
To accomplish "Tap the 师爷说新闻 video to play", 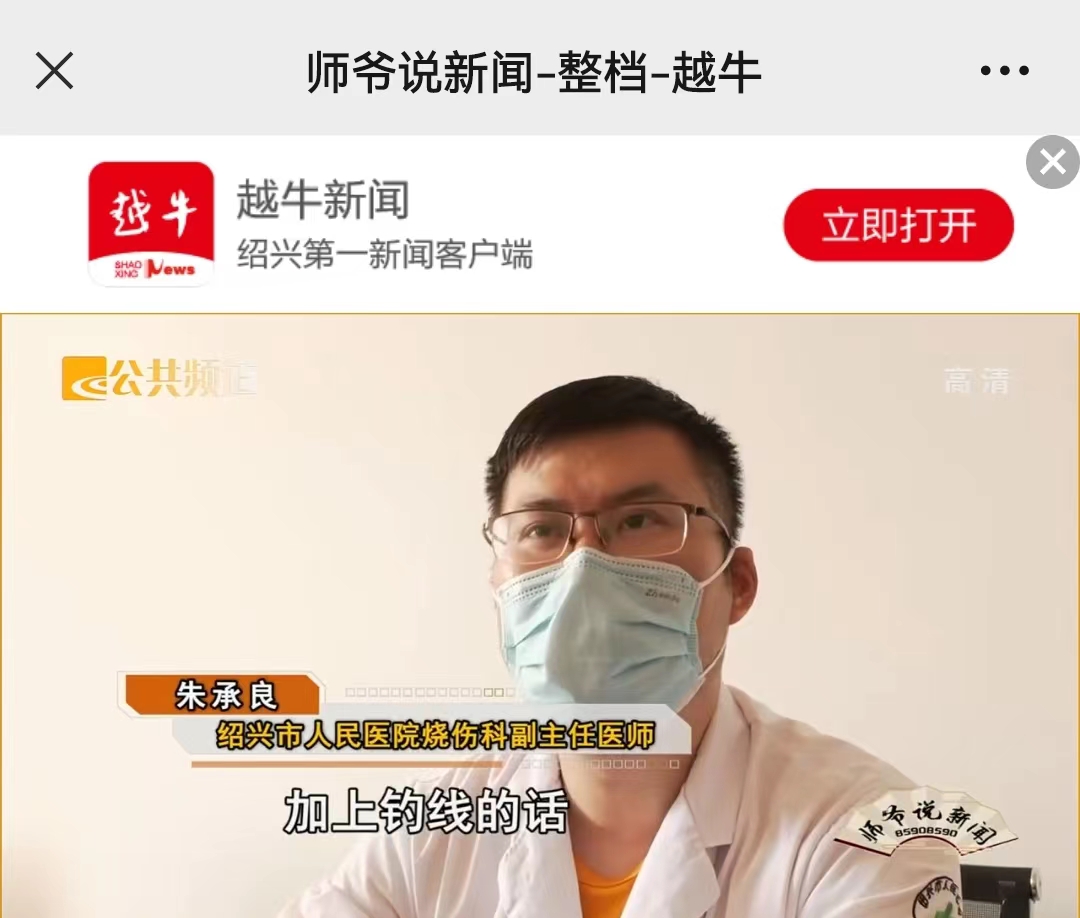I will coord(540,615).
